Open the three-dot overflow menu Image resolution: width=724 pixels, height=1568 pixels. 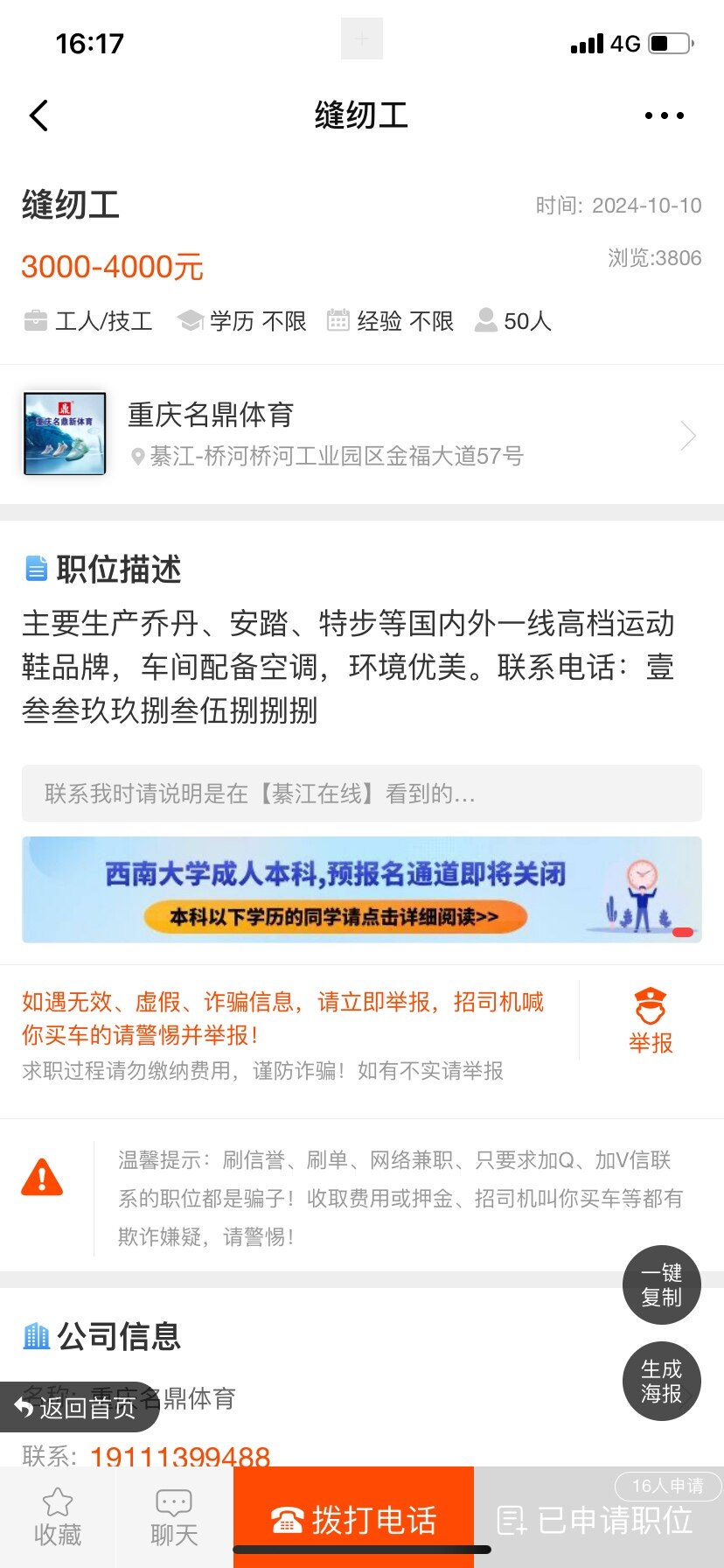pos(664,115)
